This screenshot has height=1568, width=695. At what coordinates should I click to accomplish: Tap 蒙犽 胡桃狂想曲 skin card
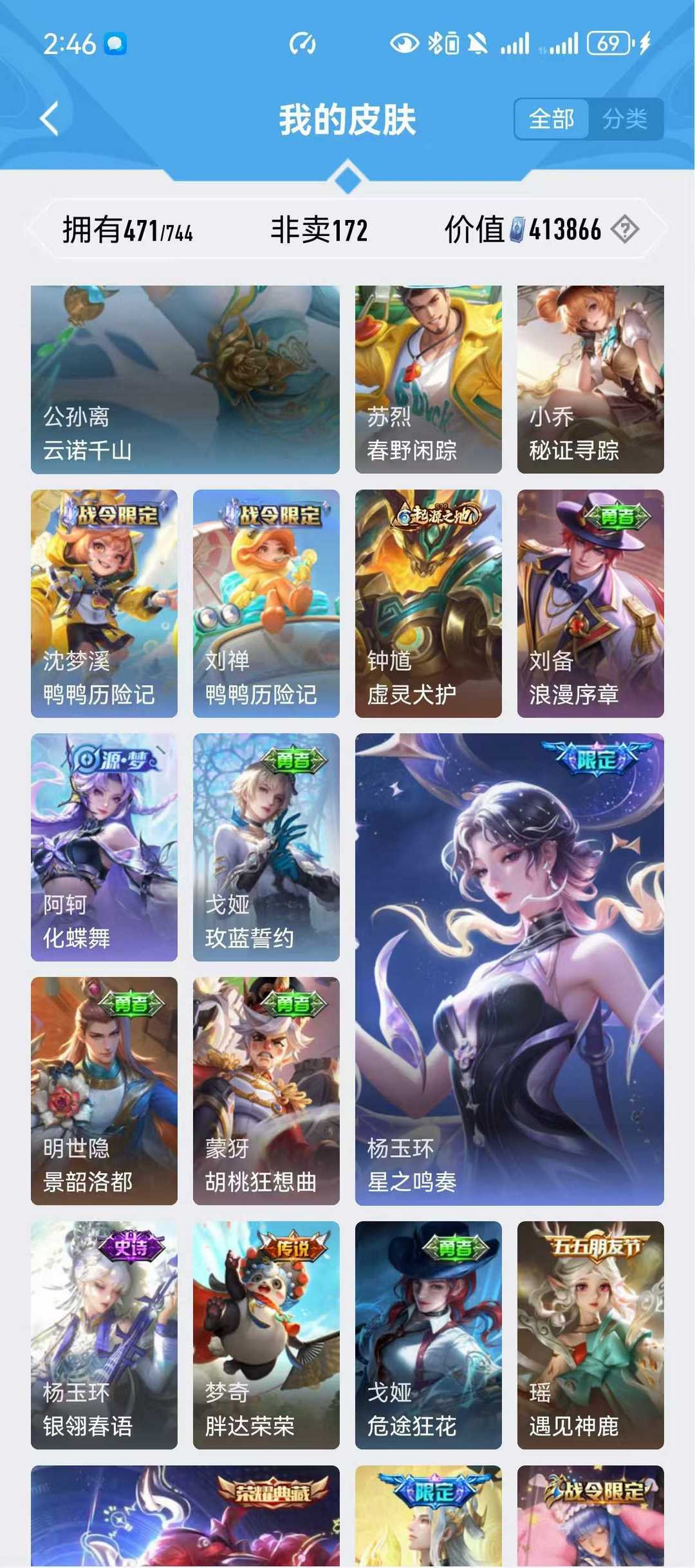[266, 1091]
